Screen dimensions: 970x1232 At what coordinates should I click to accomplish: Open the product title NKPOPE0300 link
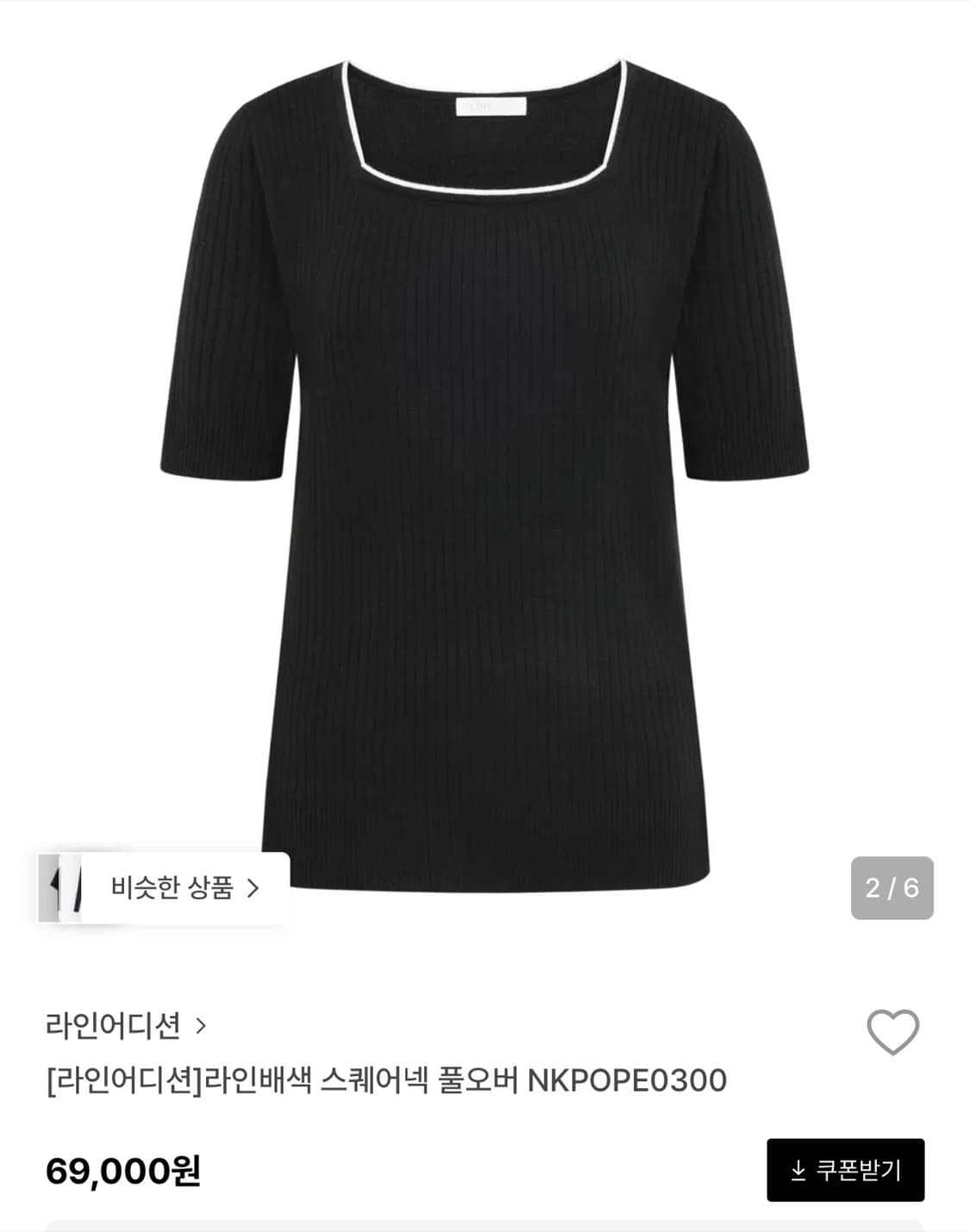pyautogui.click(x=388, y=1080)
